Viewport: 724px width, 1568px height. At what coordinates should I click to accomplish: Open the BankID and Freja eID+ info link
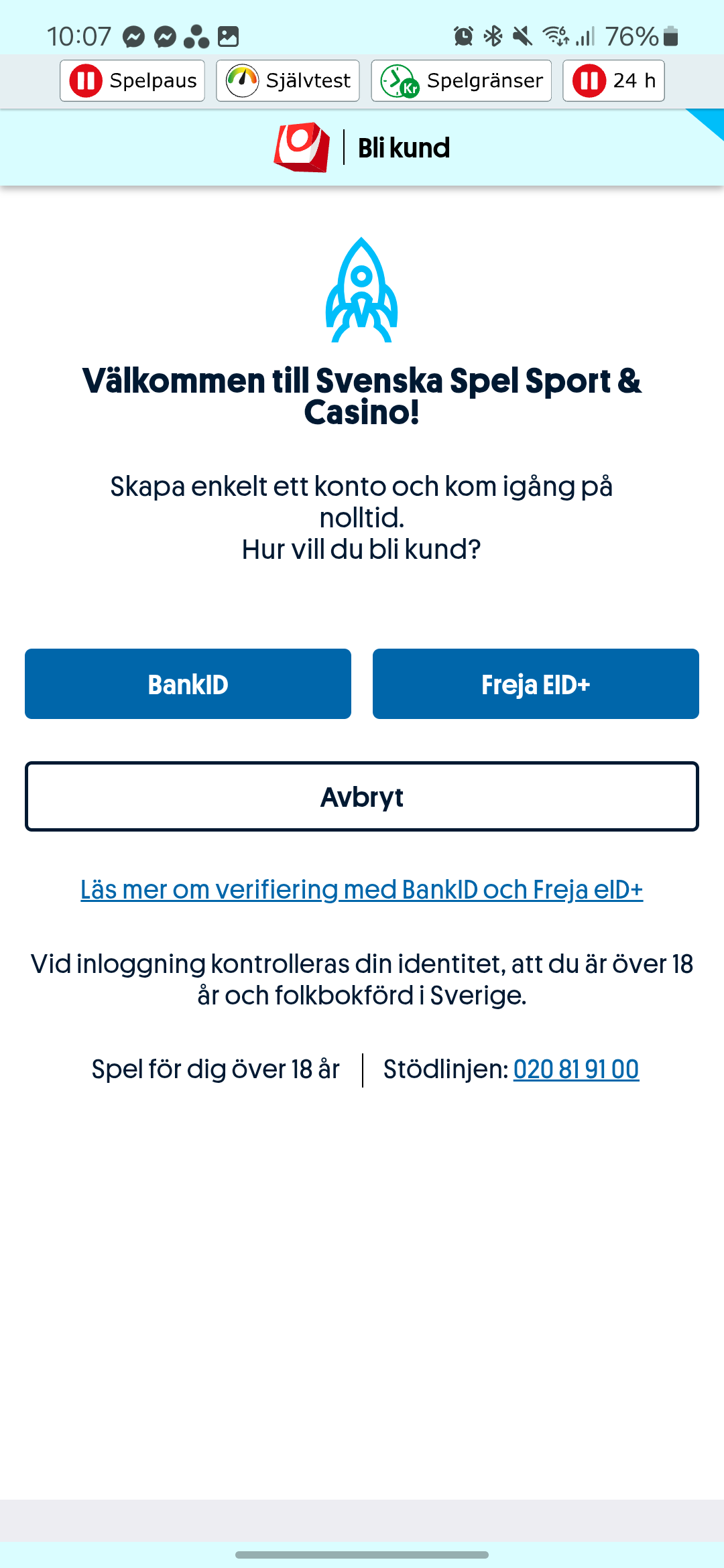362,889
